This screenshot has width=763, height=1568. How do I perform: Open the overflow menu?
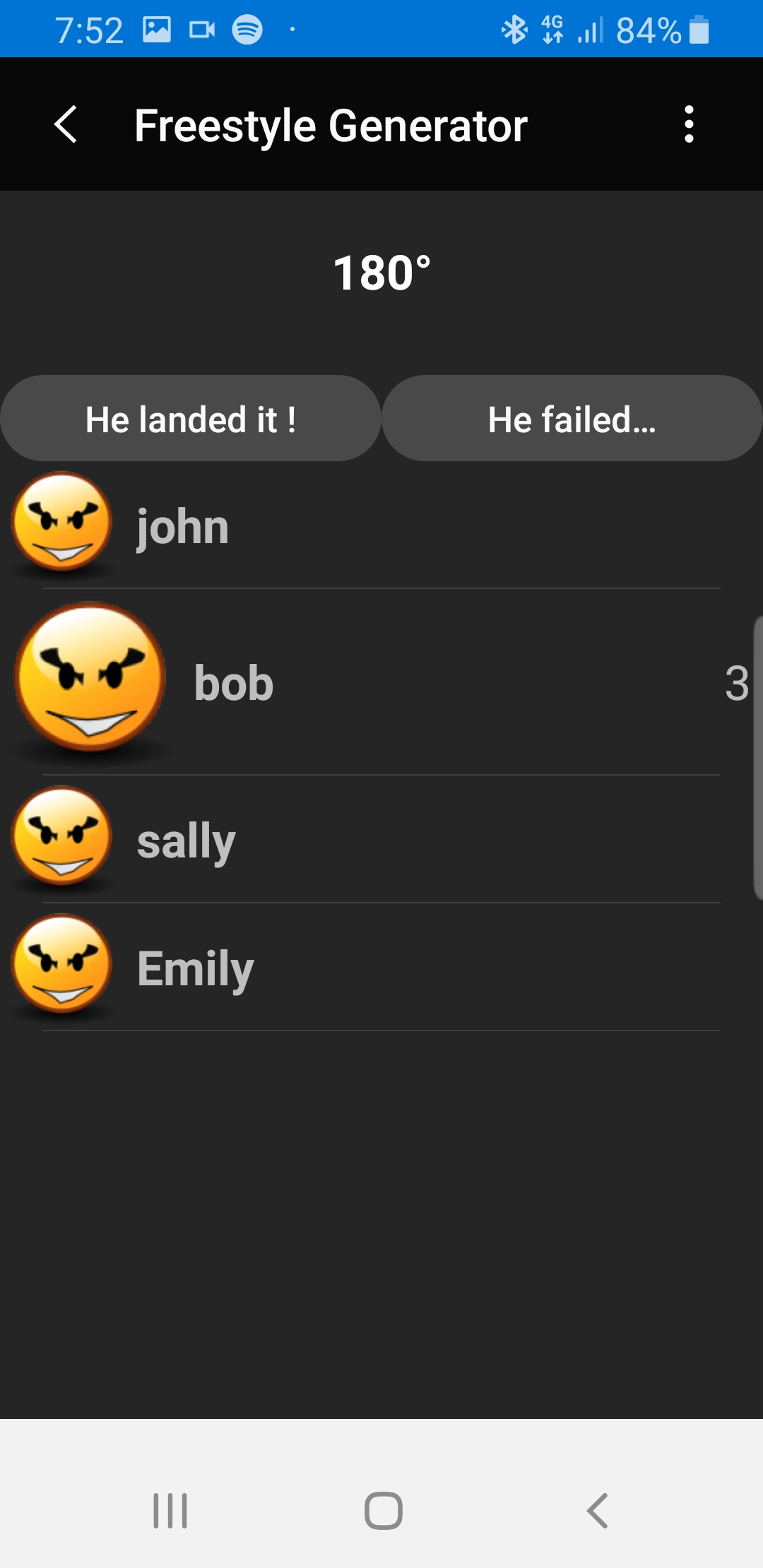pos(689,125)
